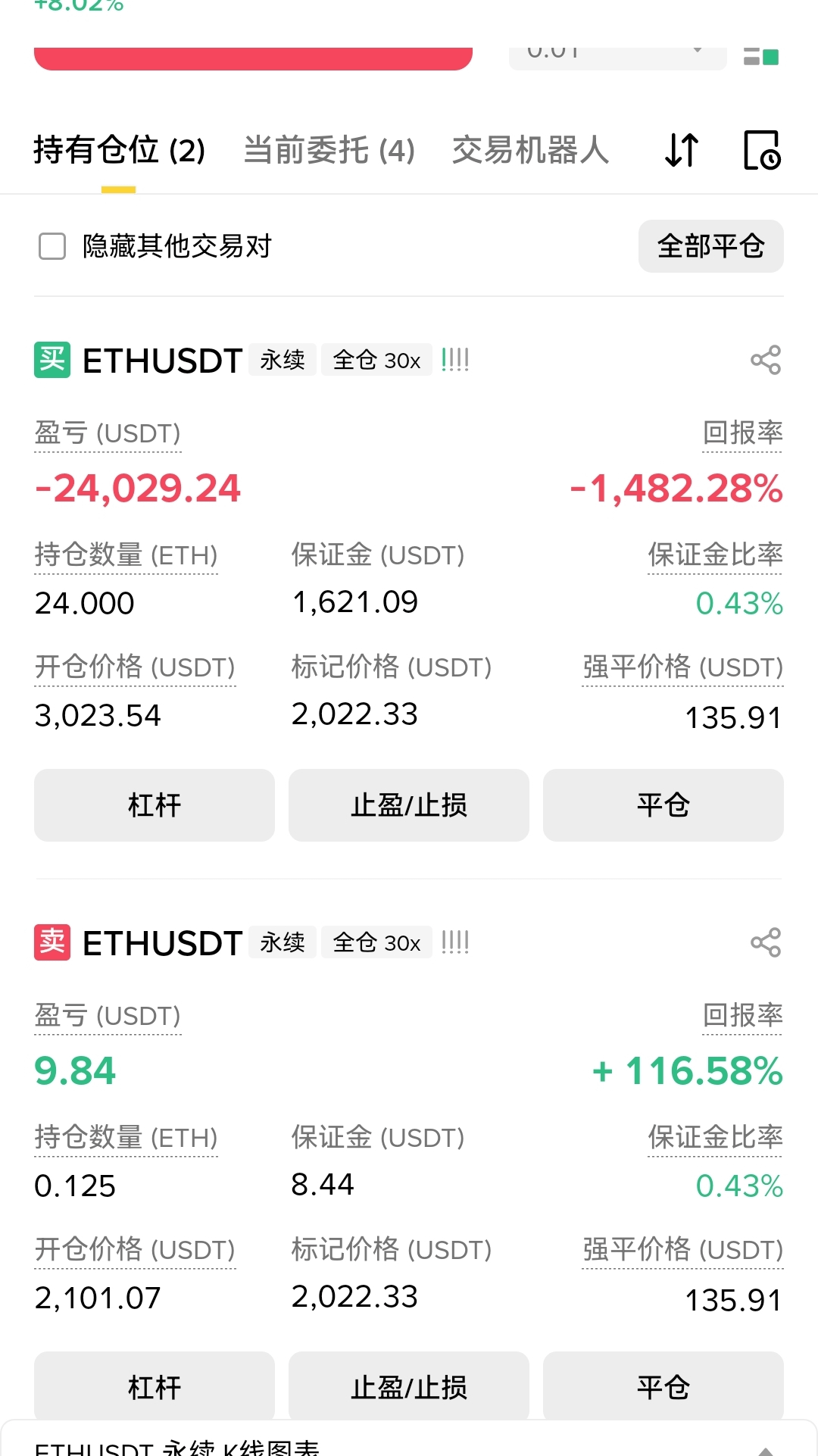Check the 隐藏其他交易对 checkbox
Screen dimensions: 818x1456
tap(52, 246)
